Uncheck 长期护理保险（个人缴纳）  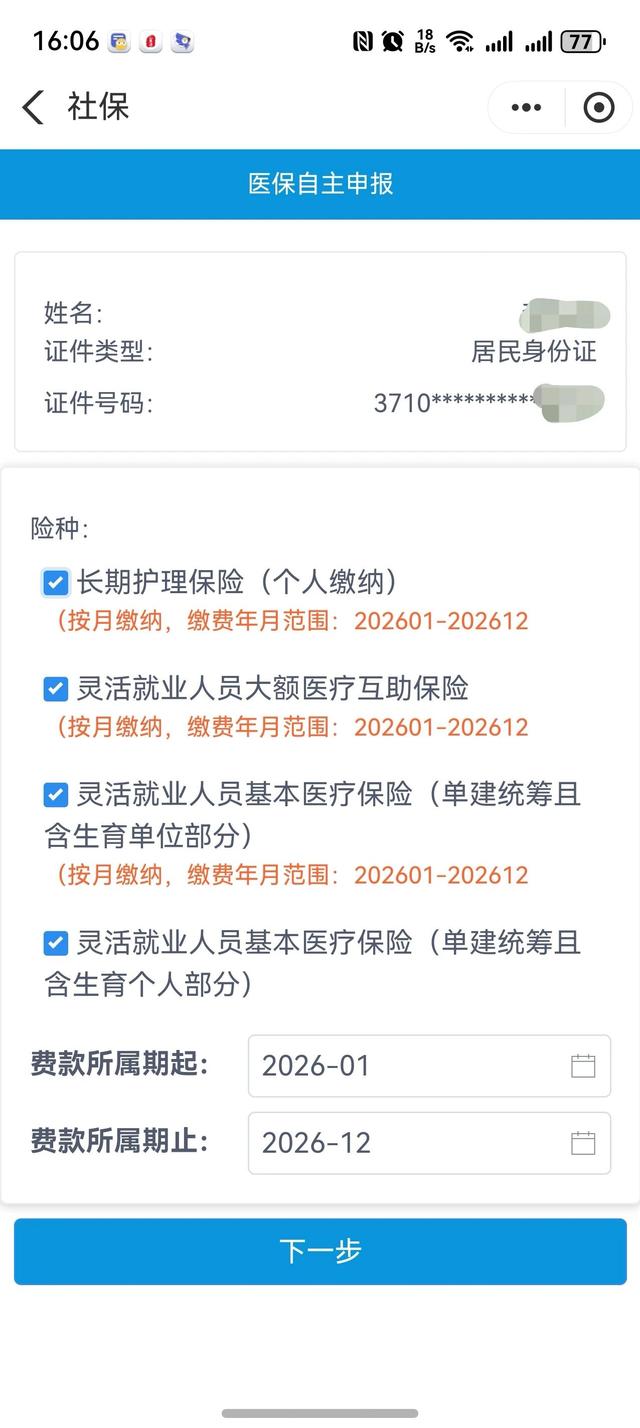pyautogui.click(x=56, y=582)
